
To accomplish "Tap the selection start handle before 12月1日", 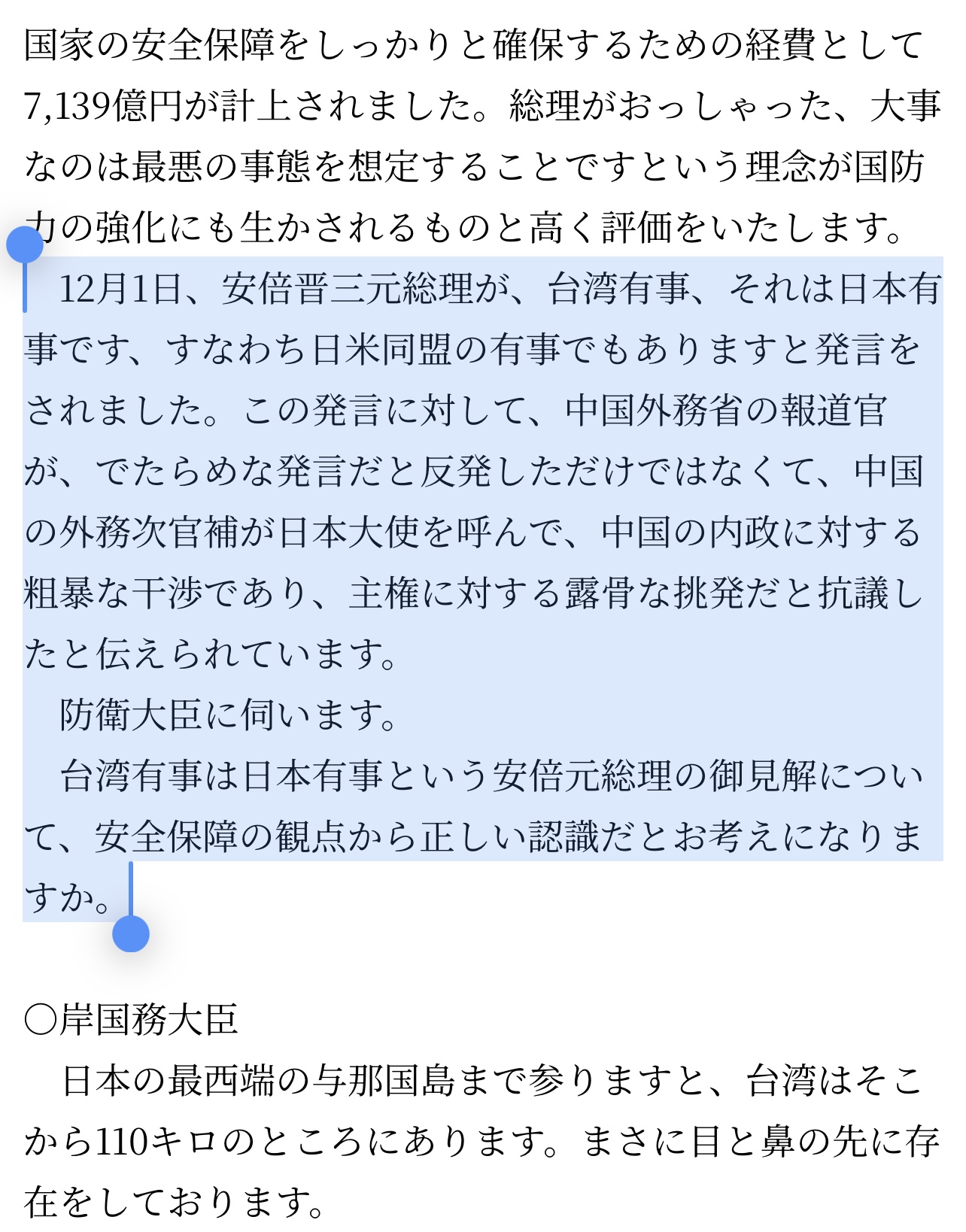I will coord(25,244).
